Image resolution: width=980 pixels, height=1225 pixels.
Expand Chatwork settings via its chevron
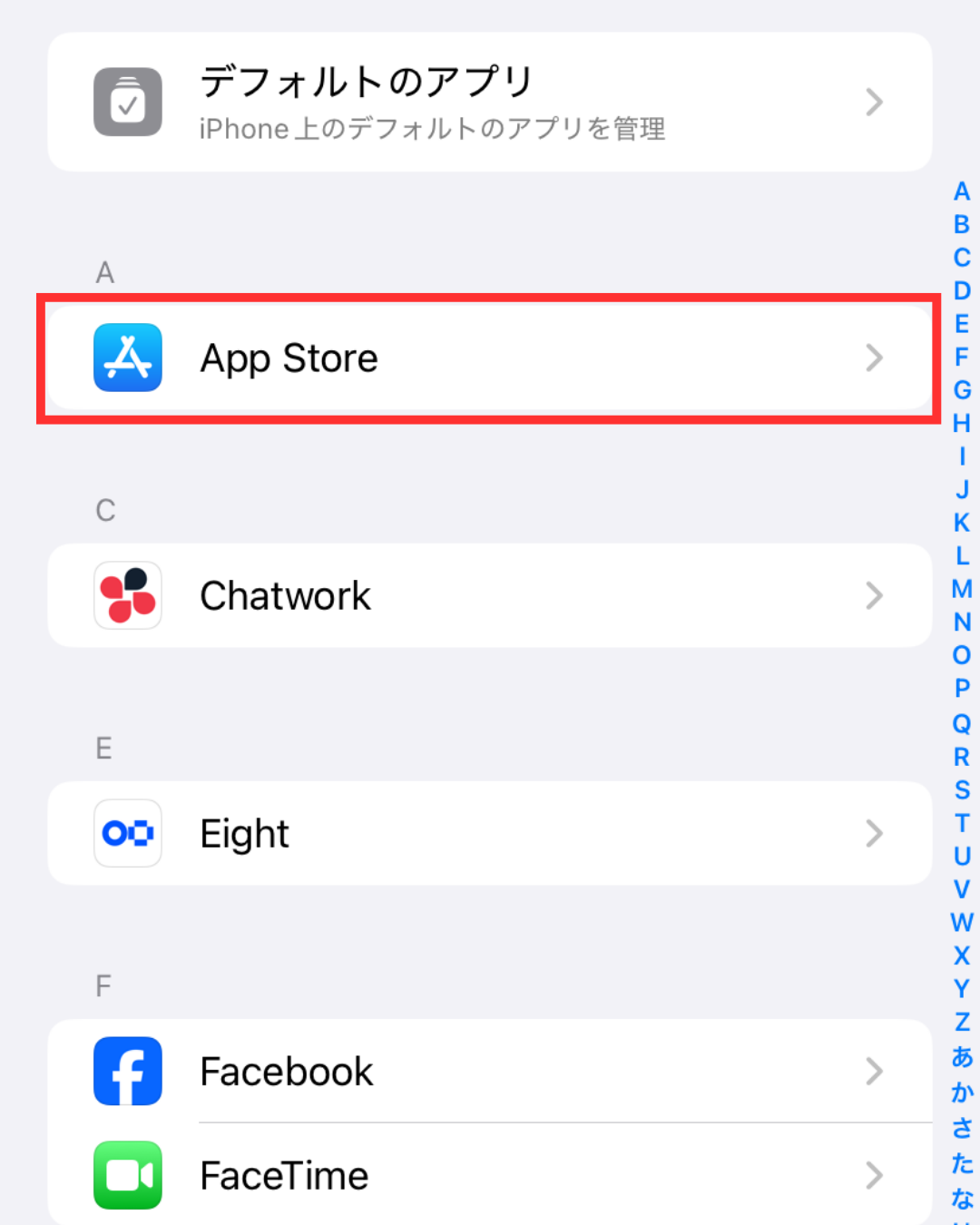[874, 595]
